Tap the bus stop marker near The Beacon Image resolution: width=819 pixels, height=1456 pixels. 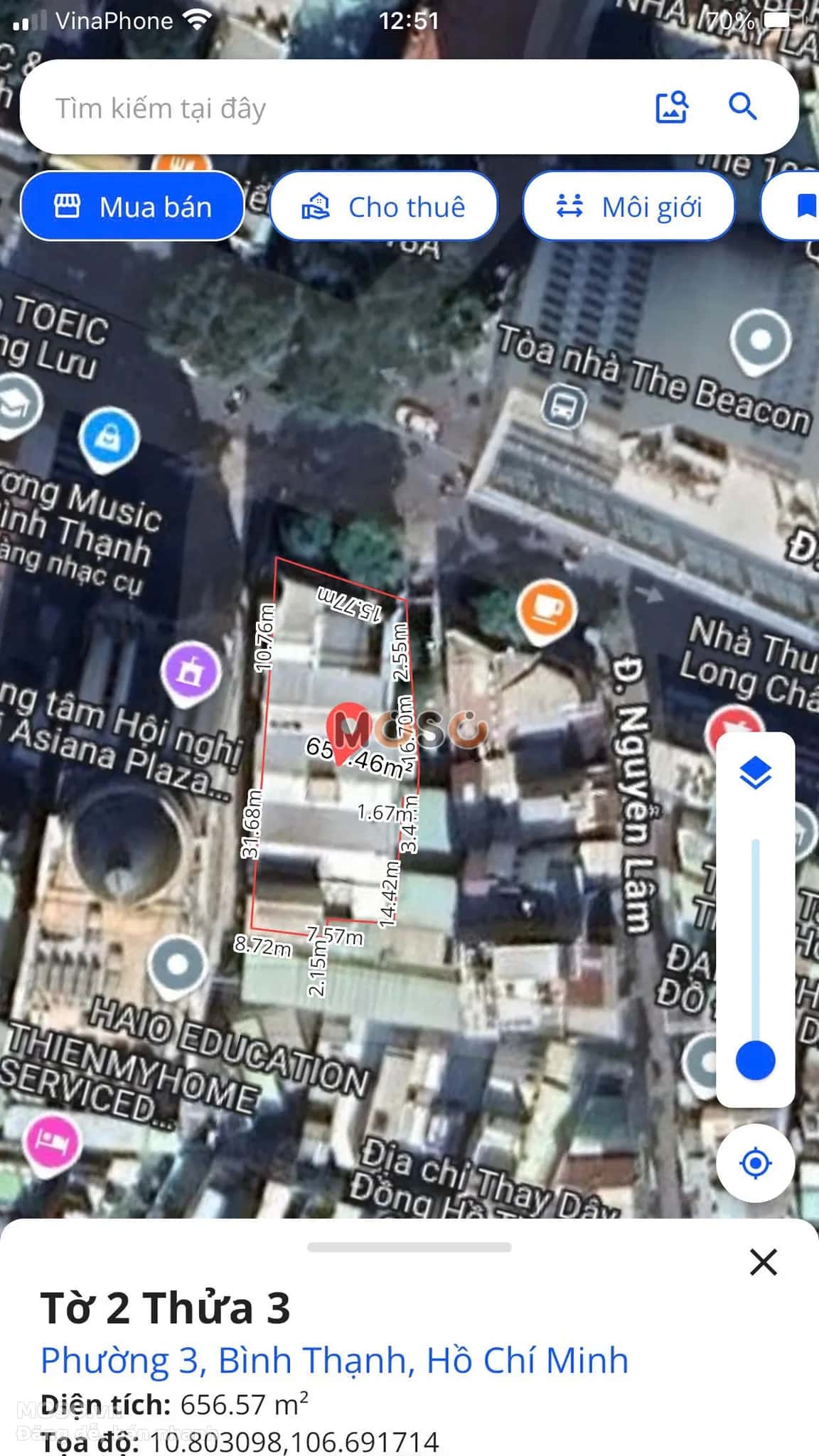coord(564,407)
